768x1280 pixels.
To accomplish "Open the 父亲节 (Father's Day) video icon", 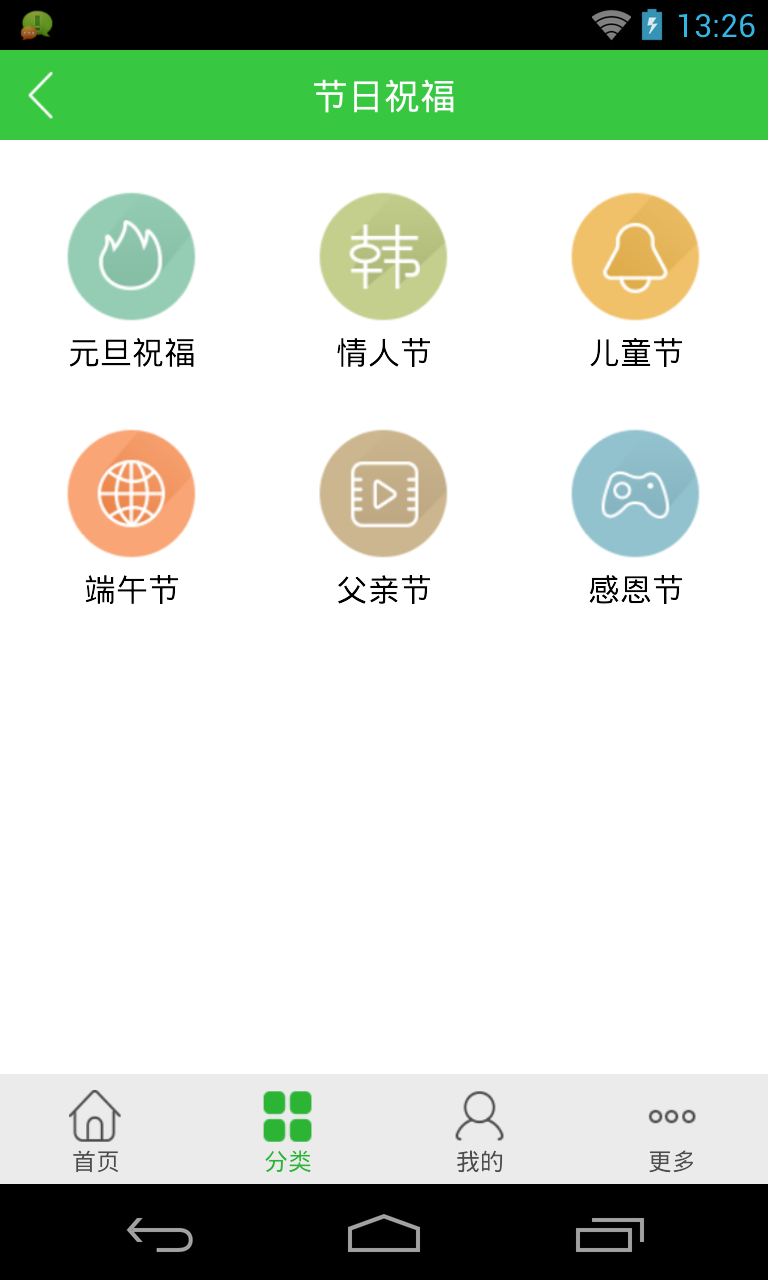I will click(383, 493).
